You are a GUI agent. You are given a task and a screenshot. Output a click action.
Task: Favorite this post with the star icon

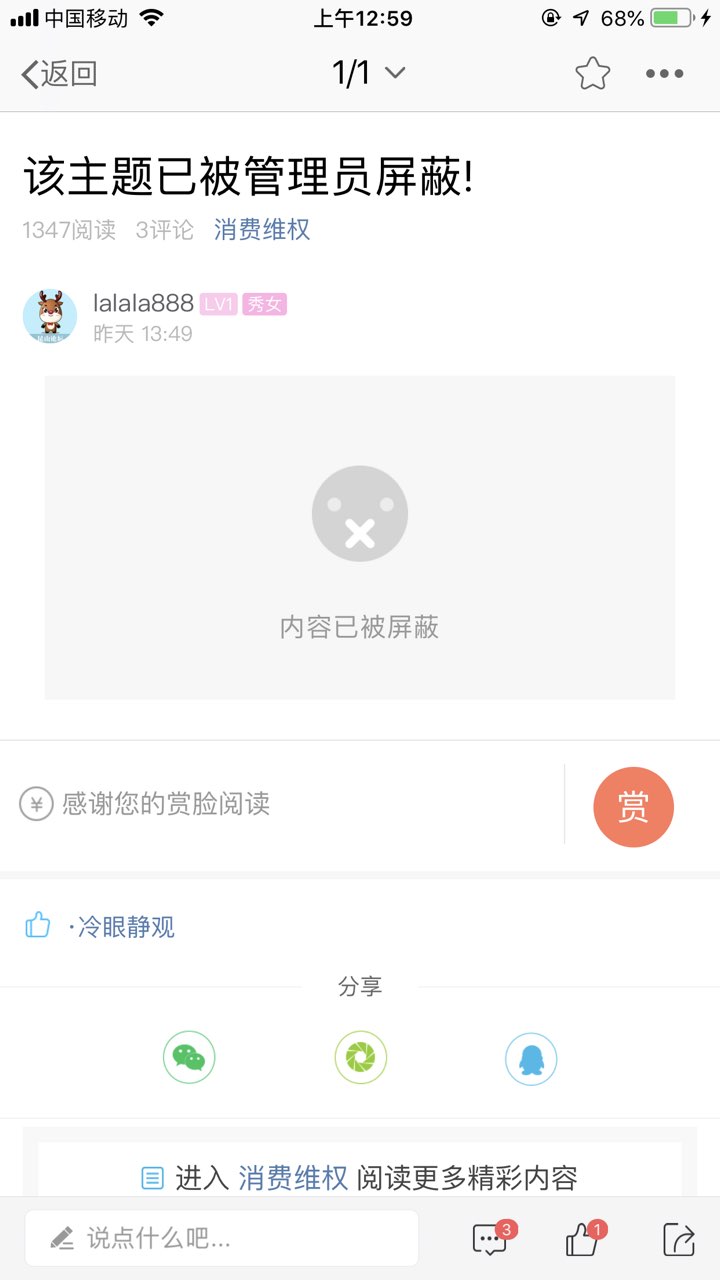coord(592,73)
